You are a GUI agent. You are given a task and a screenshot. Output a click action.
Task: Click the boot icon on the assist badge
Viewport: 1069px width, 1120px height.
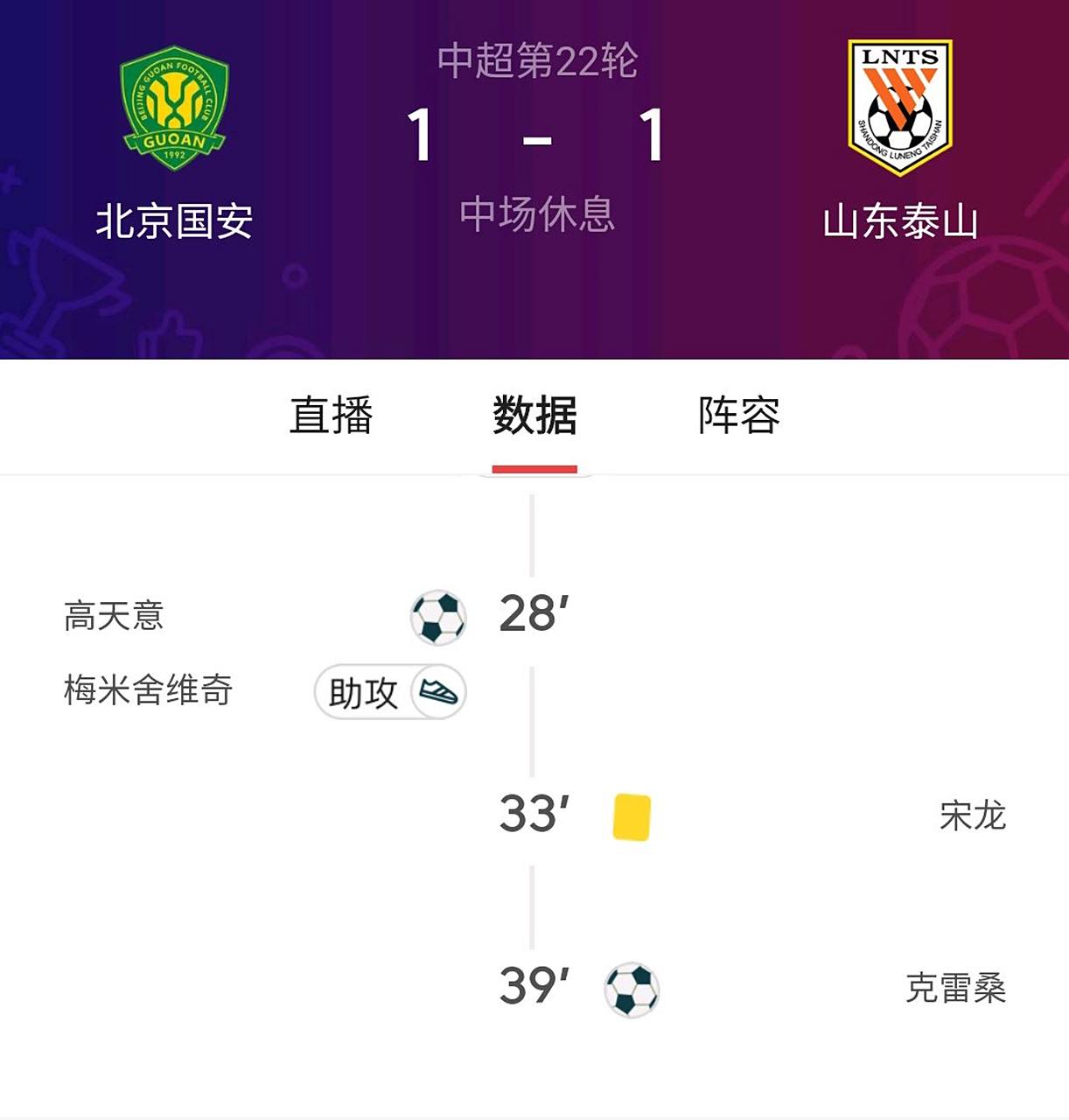pyautogui.click(x=440, y=693)
